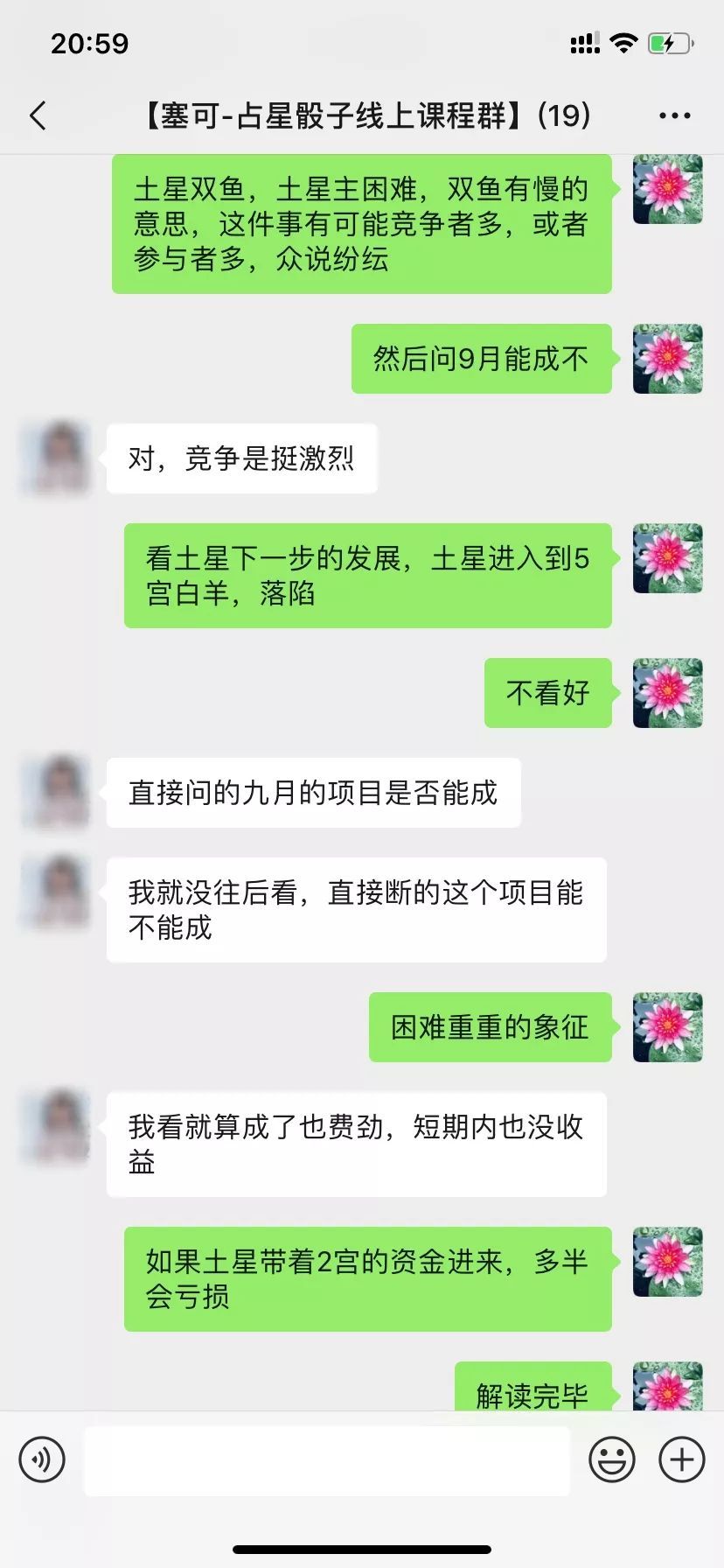The width and height of the screenshot is (724, 1568).
Task: Open the emoji picker
Action: [611, 1459]
